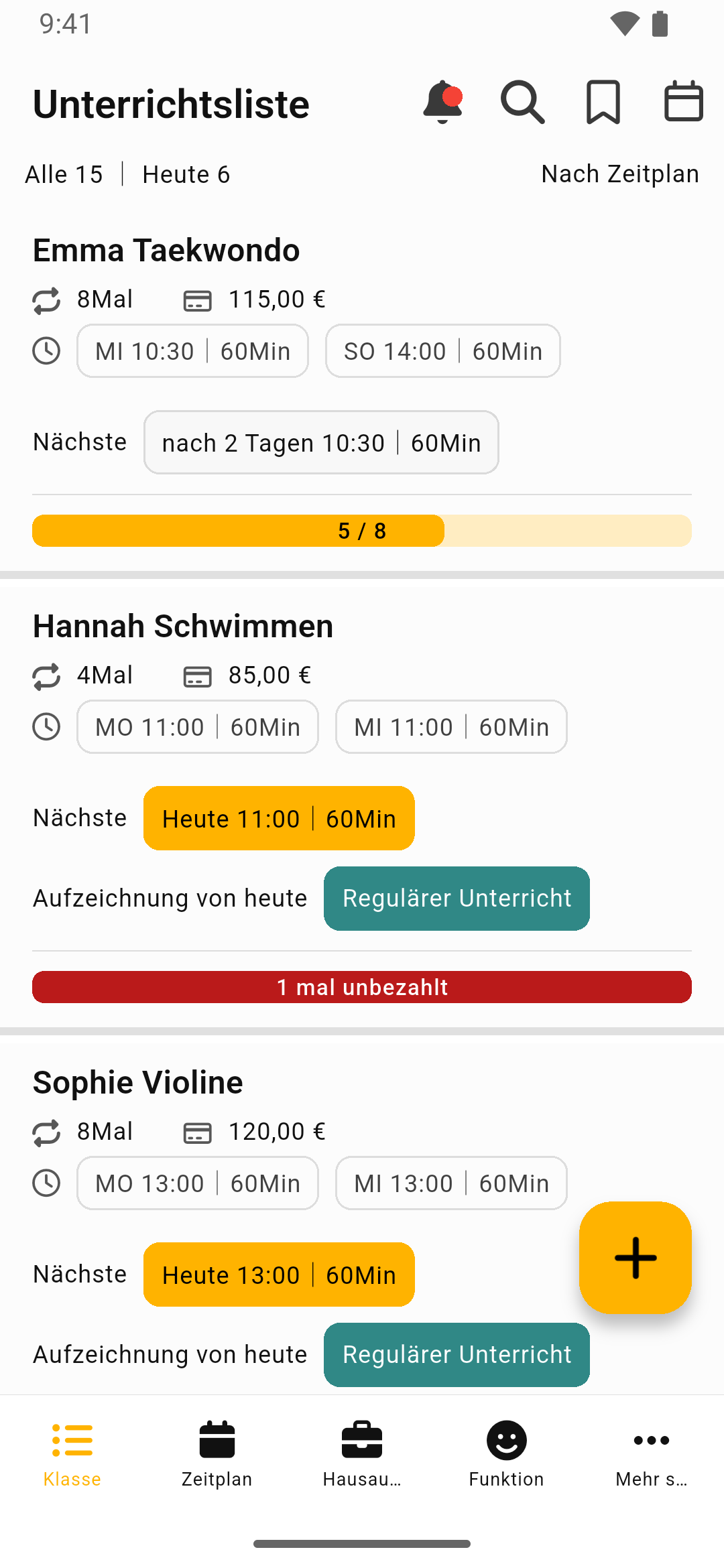Open the 1 mal unbezahlt warning
The height and width of the screenshot is (1568, 724).
point(361,986)
